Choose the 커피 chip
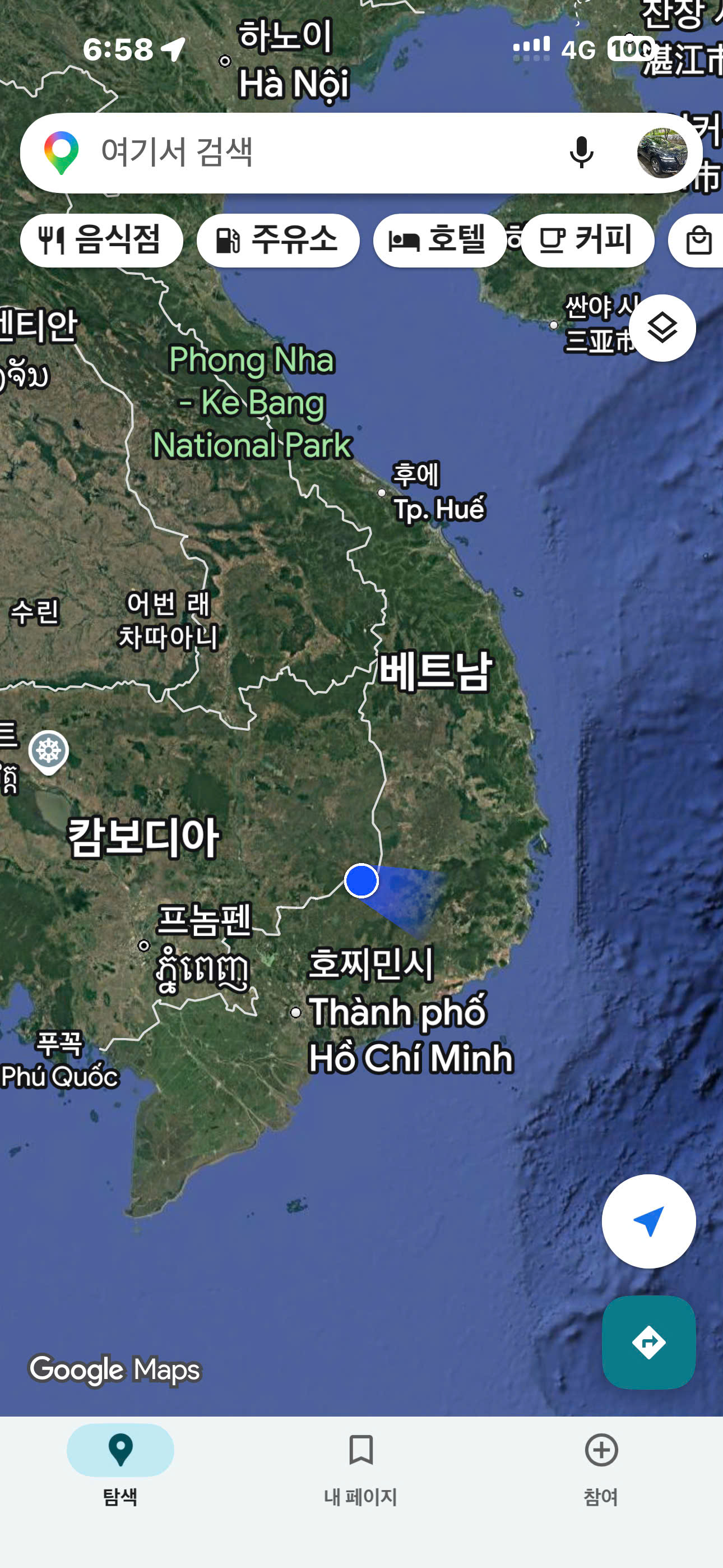Screen dimensions: 723x1568 [x=587, y=241]
